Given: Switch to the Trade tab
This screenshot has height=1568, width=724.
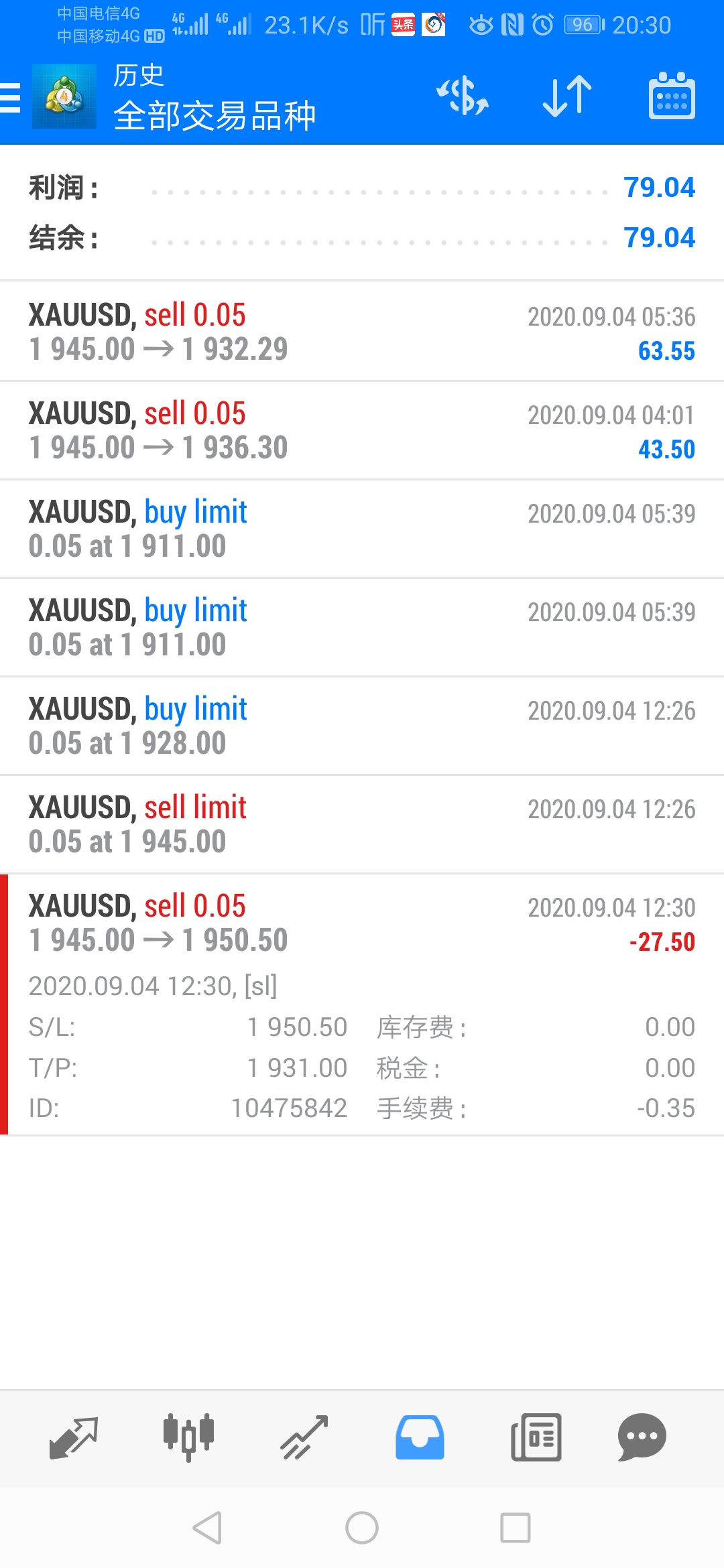Looking at the screenshot, I should [304, 1437].
